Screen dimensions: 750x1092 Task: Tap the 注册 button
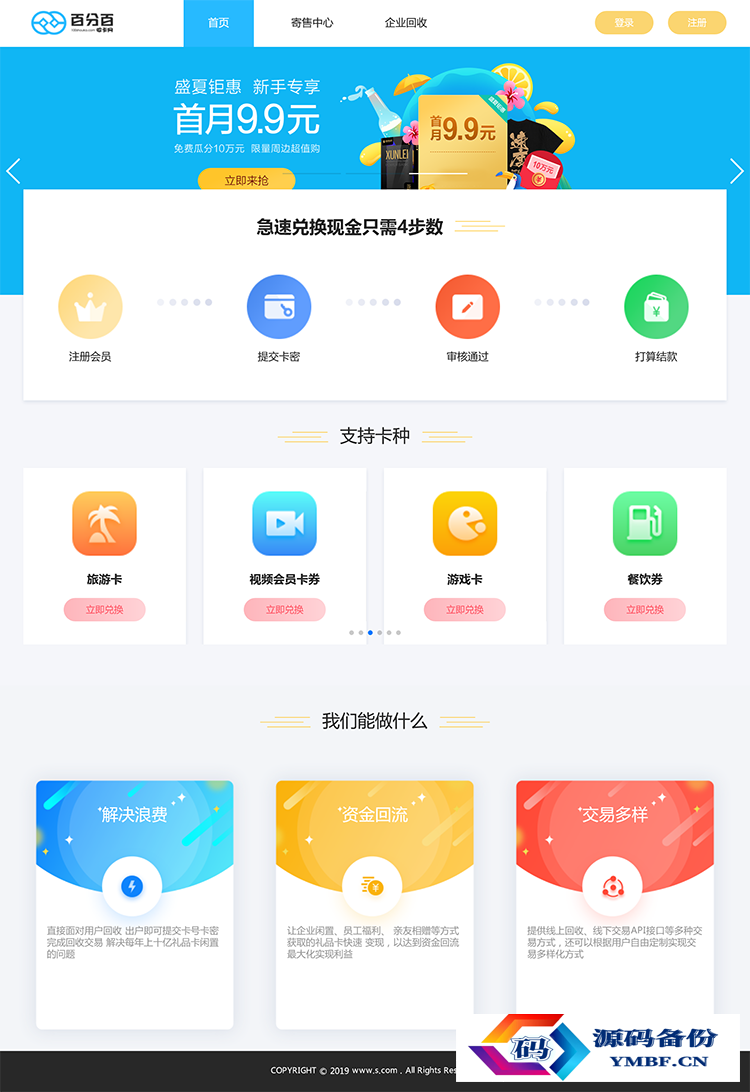coord(697,23)
